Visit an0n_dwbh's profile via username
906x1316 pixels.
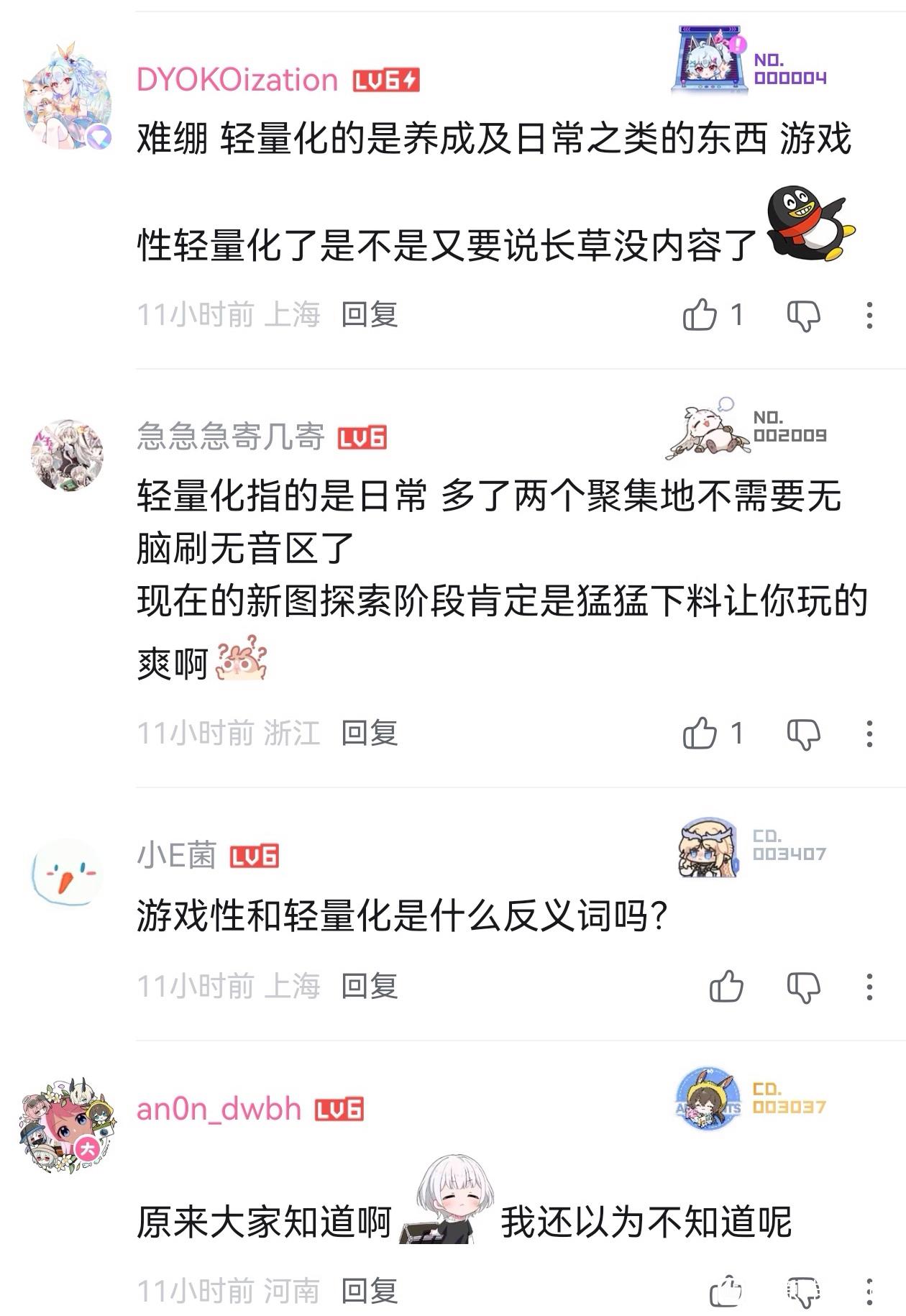pyautogui.click(x=219, y=1109)
